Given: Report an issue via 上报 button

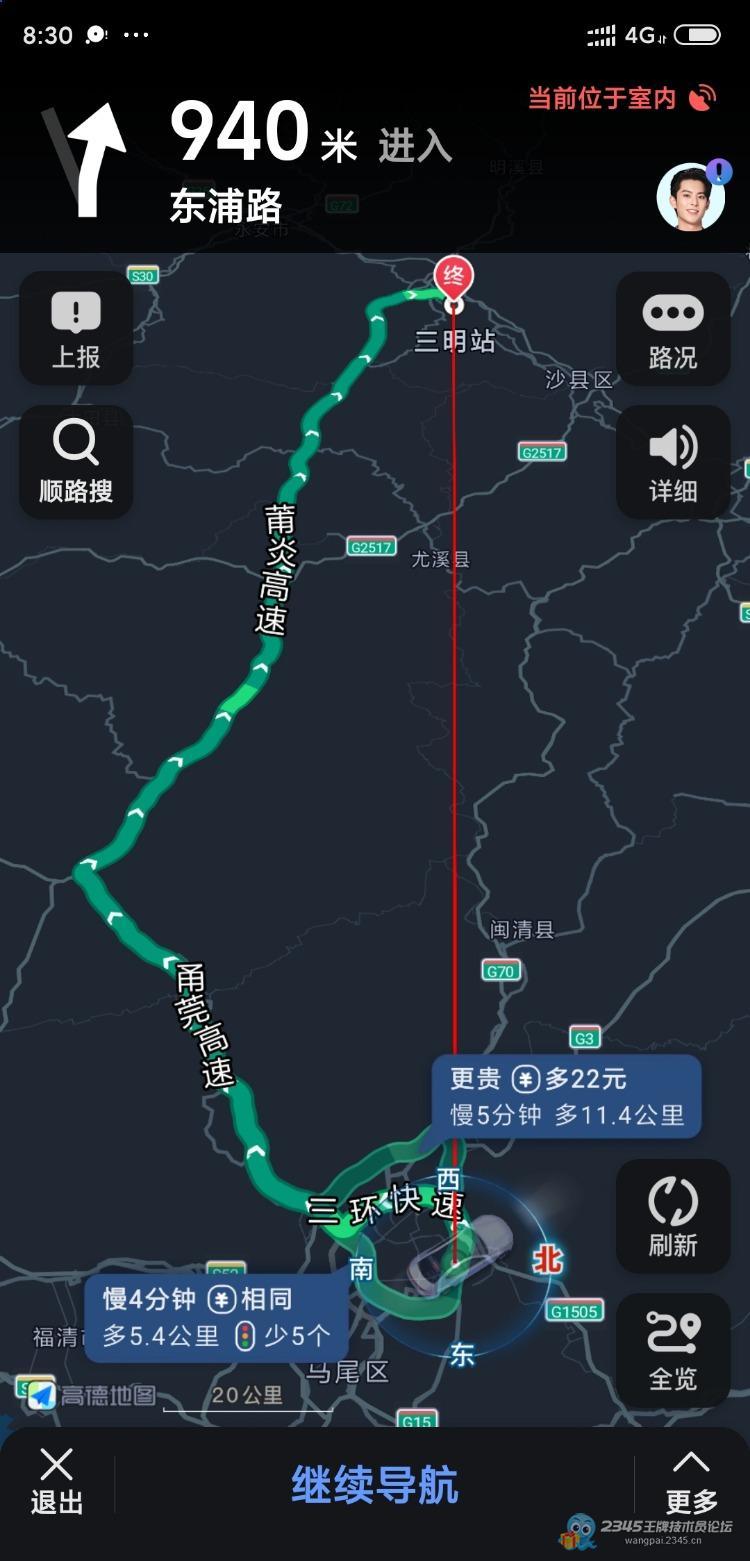Looking at the screenshot, I should click(x=76, y=330).
